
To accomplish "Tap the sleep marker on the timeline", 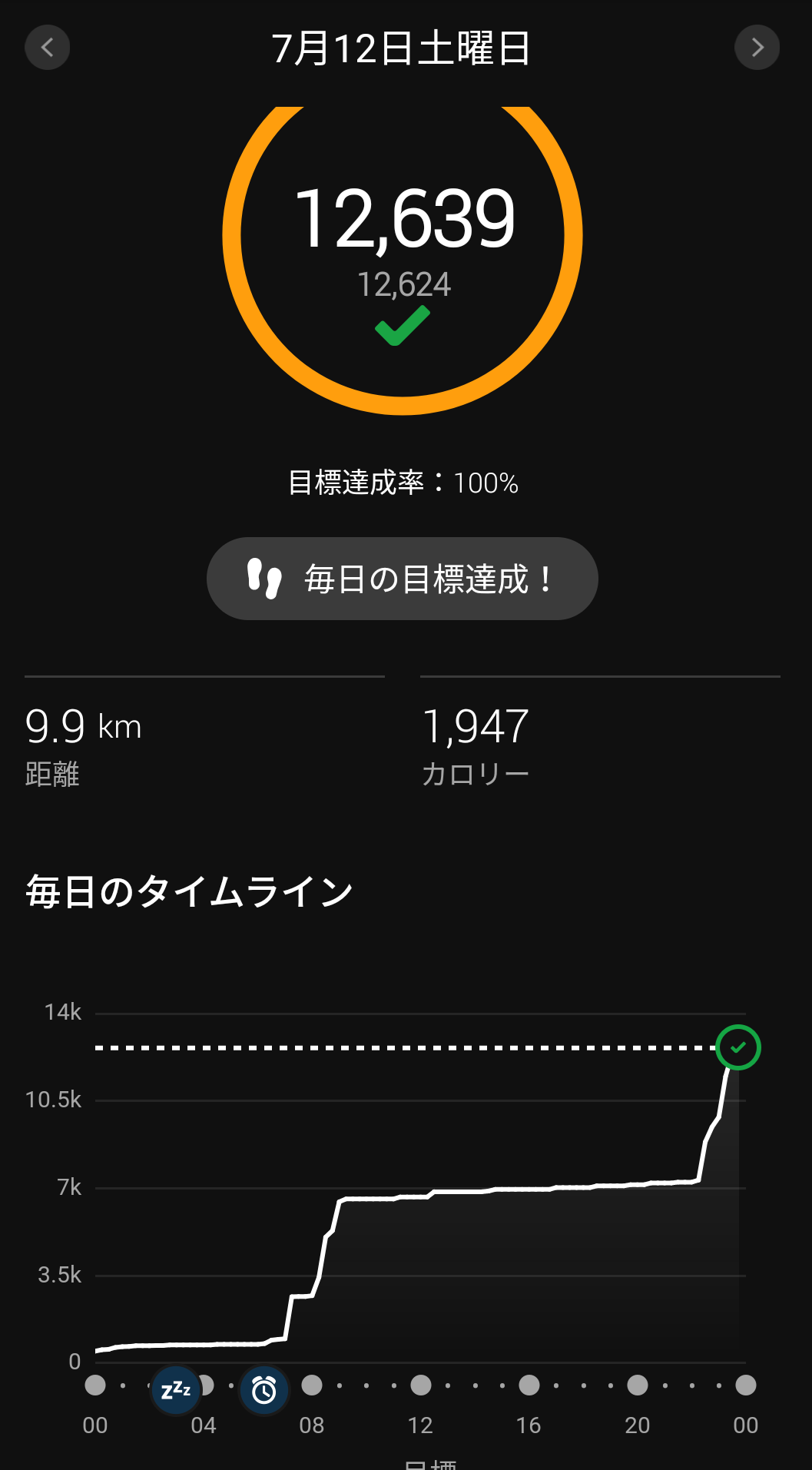I will 176,1390.
